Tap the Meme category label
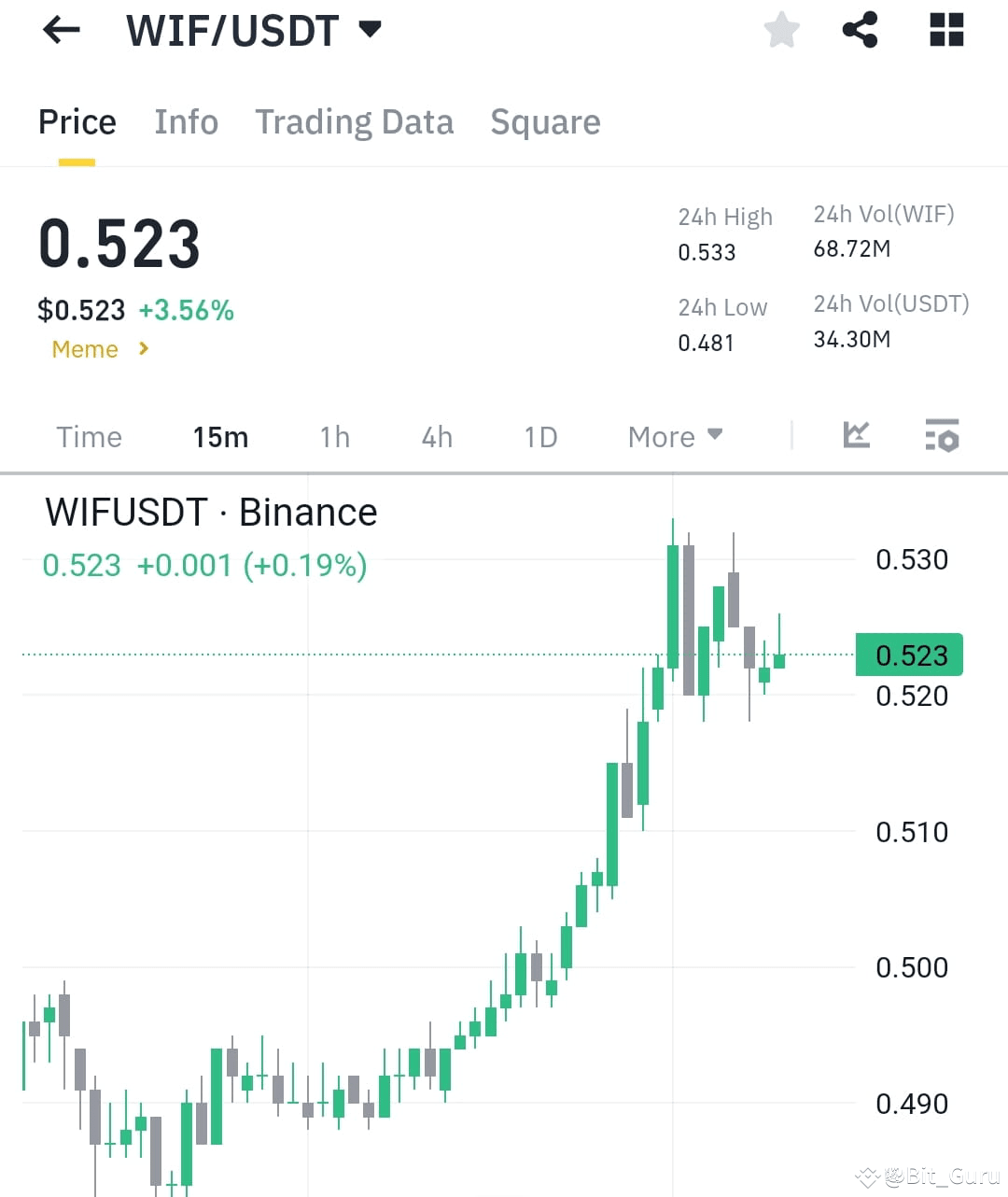This screenshot has width=1008, height=1197. tap(85, 348)
